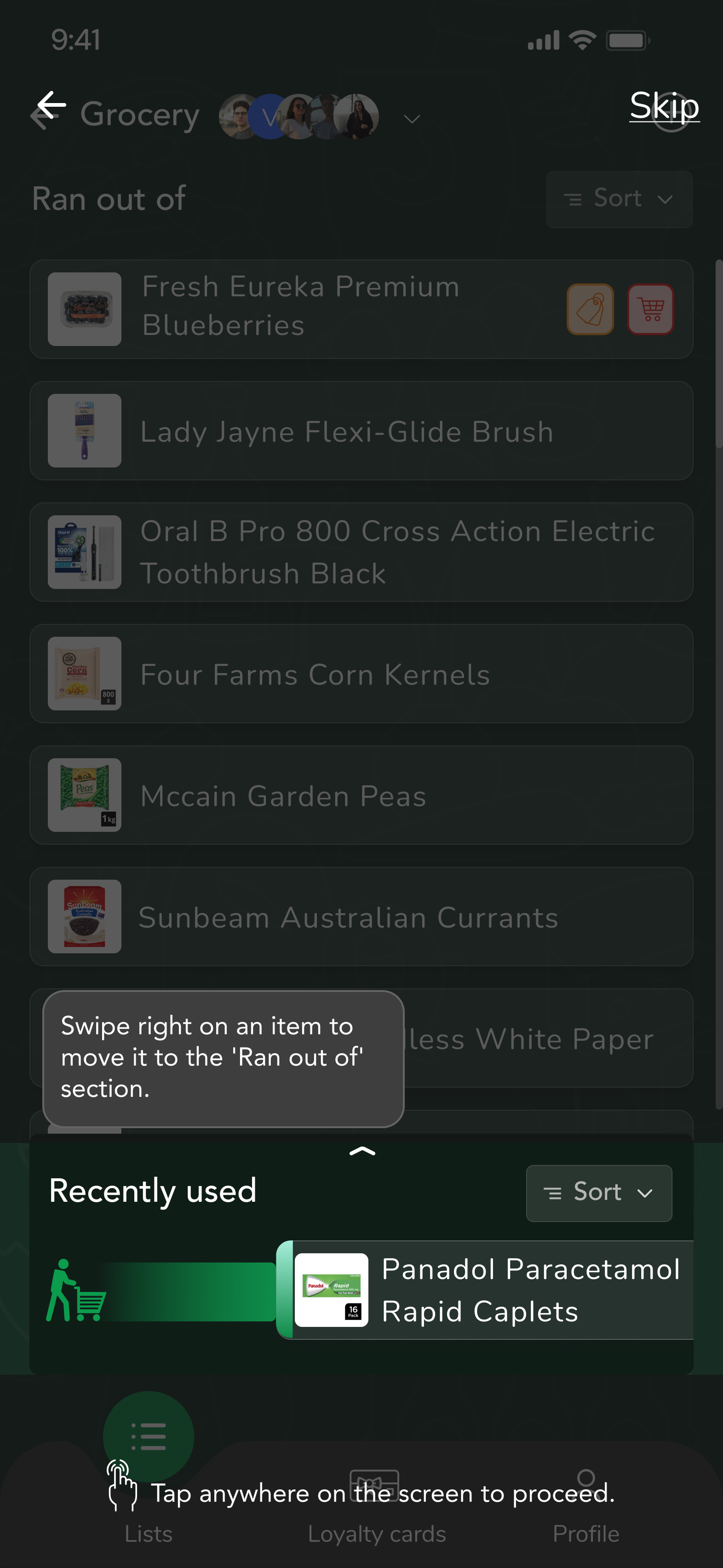Open Four Farms Corn Kernels item
The height and width of the screenshot is (1568, 723).
315,674
